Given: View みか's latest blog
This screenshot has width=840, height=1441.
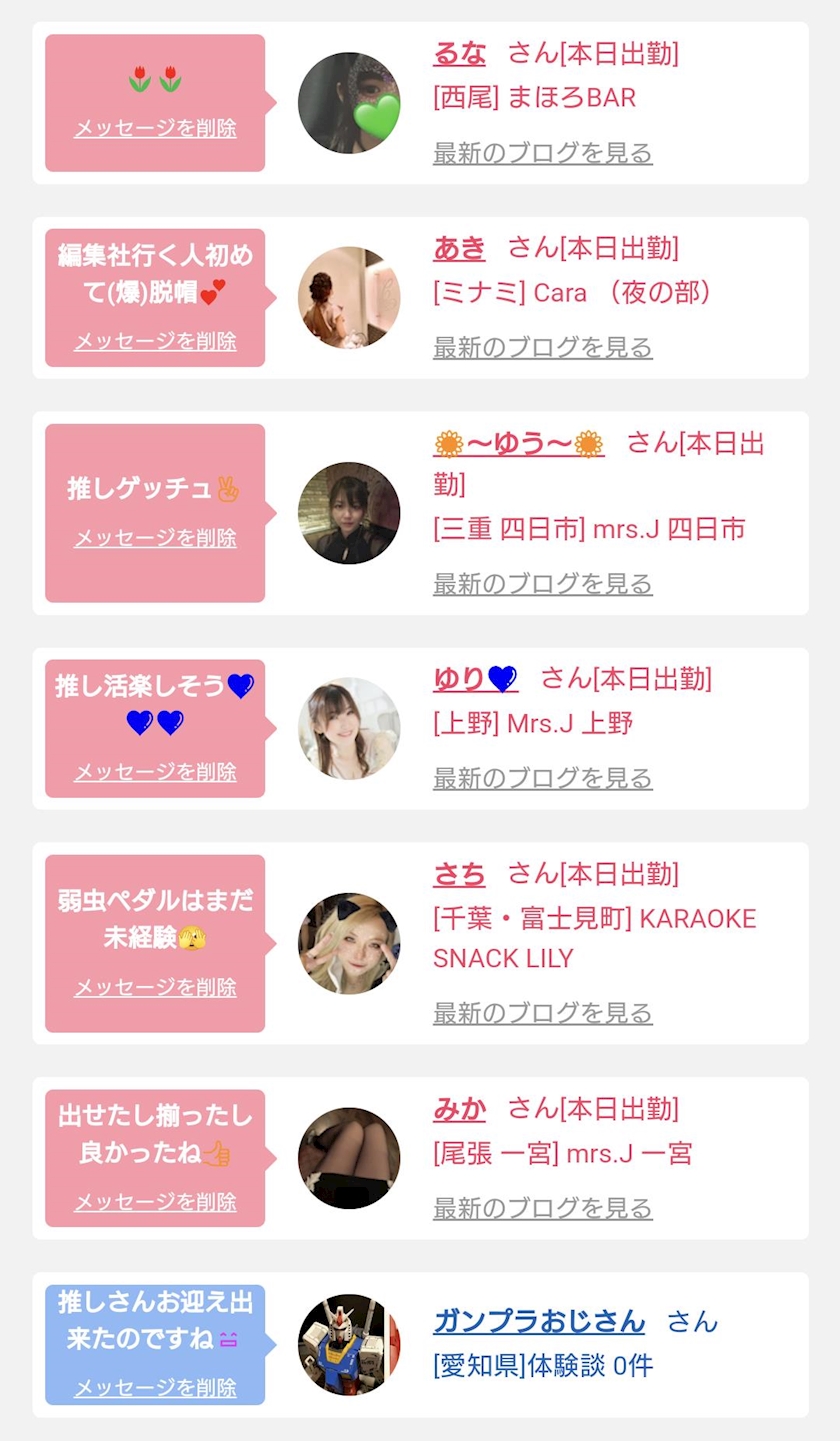Looking at the screenshot, I should pyautogui.click(x=542, y=1207).
